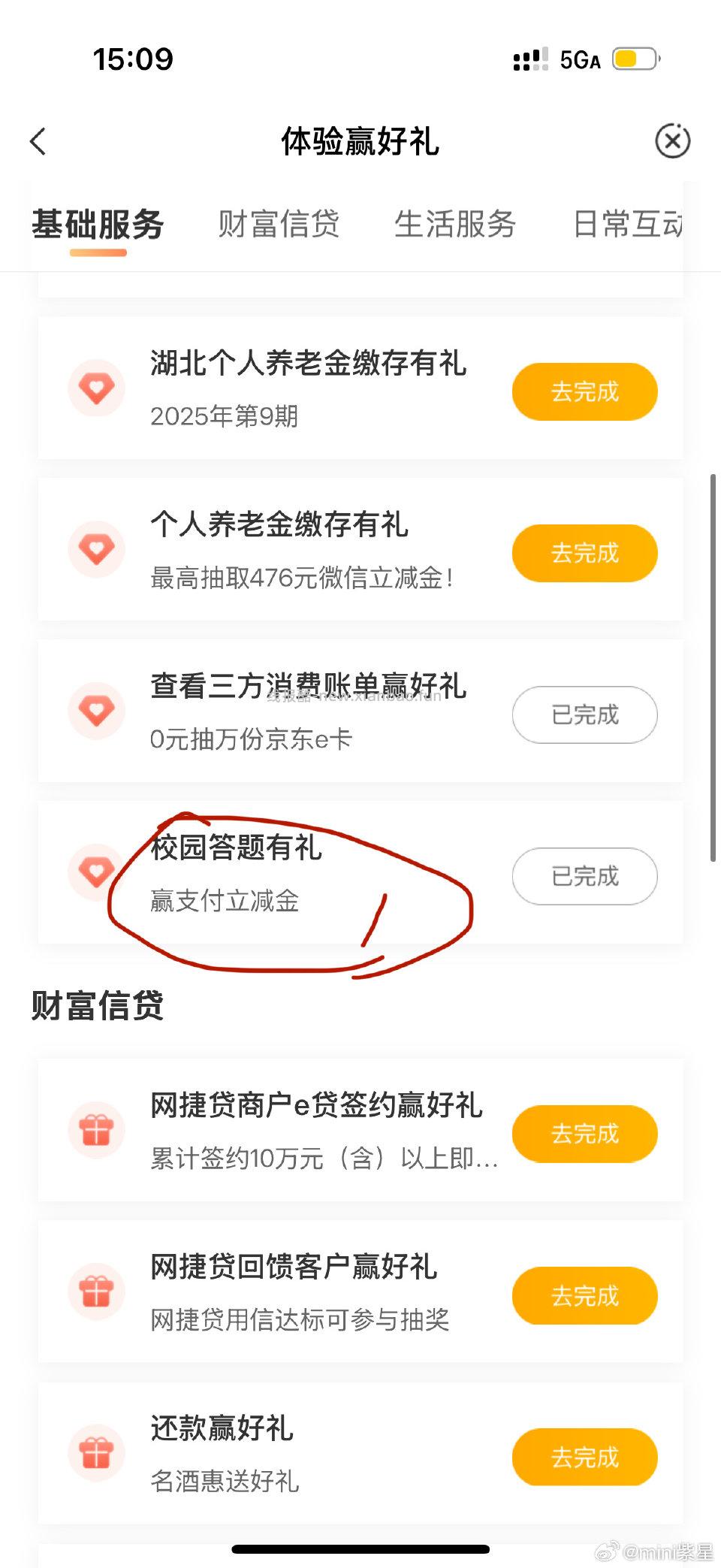The height and width of the screenshot is (1568, 721).
Task: Tap 去完成 for 还款赢好礼
Action: (585, 1457)
